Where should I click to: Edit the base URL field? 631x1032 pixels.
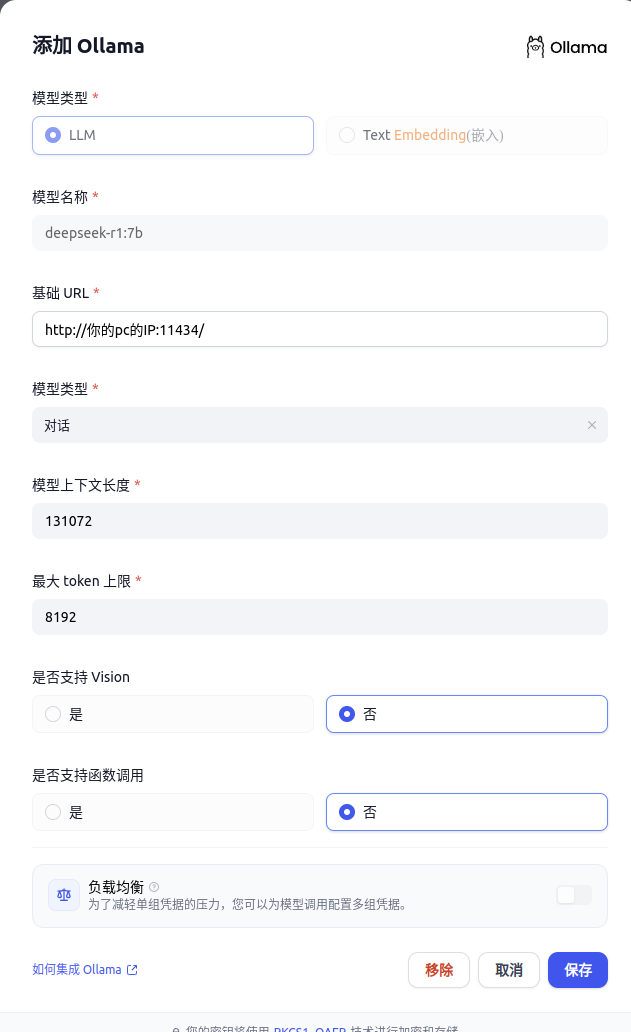click(319, 329)
